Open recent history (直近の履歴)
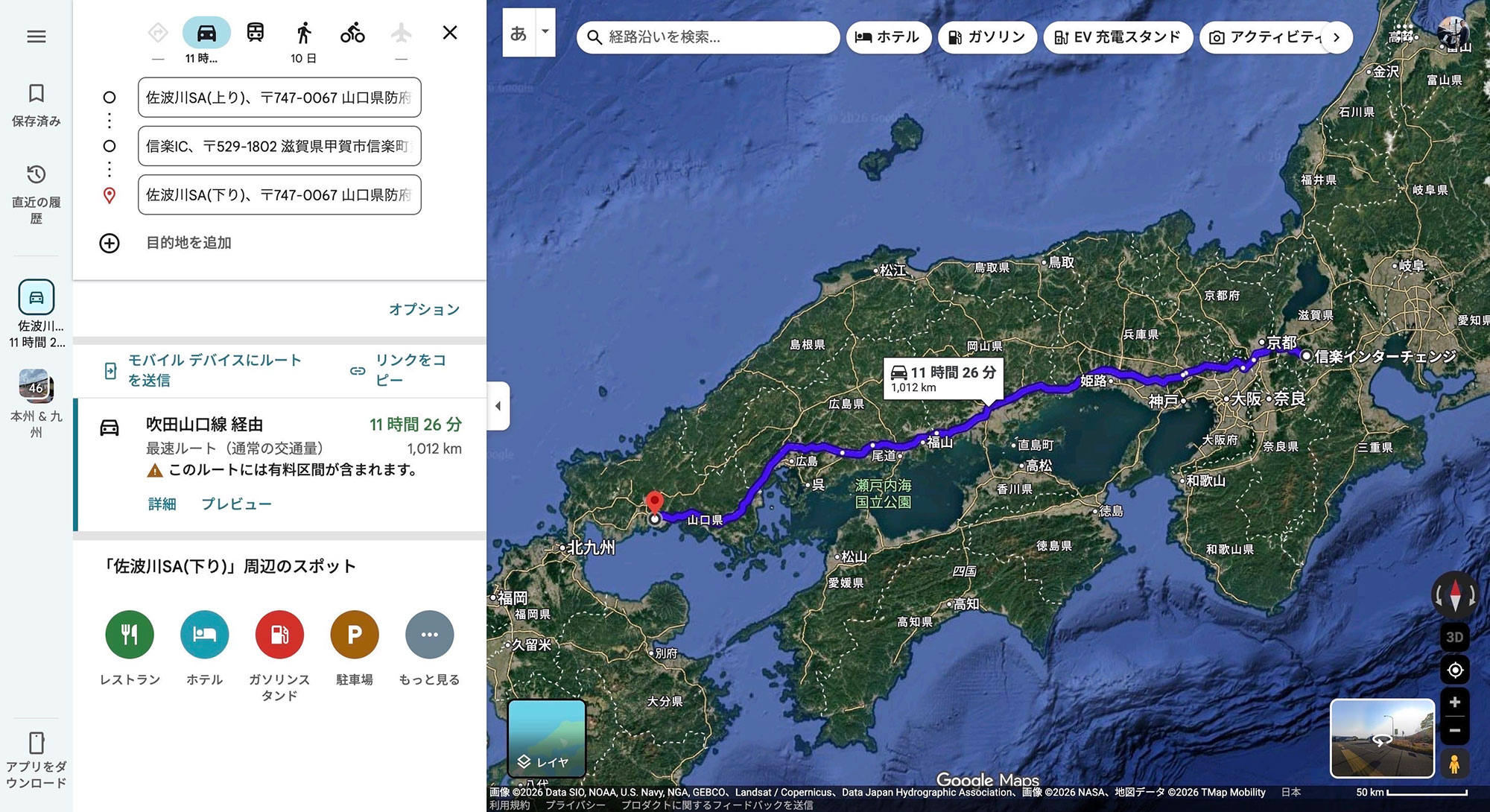 click(36, 192)
